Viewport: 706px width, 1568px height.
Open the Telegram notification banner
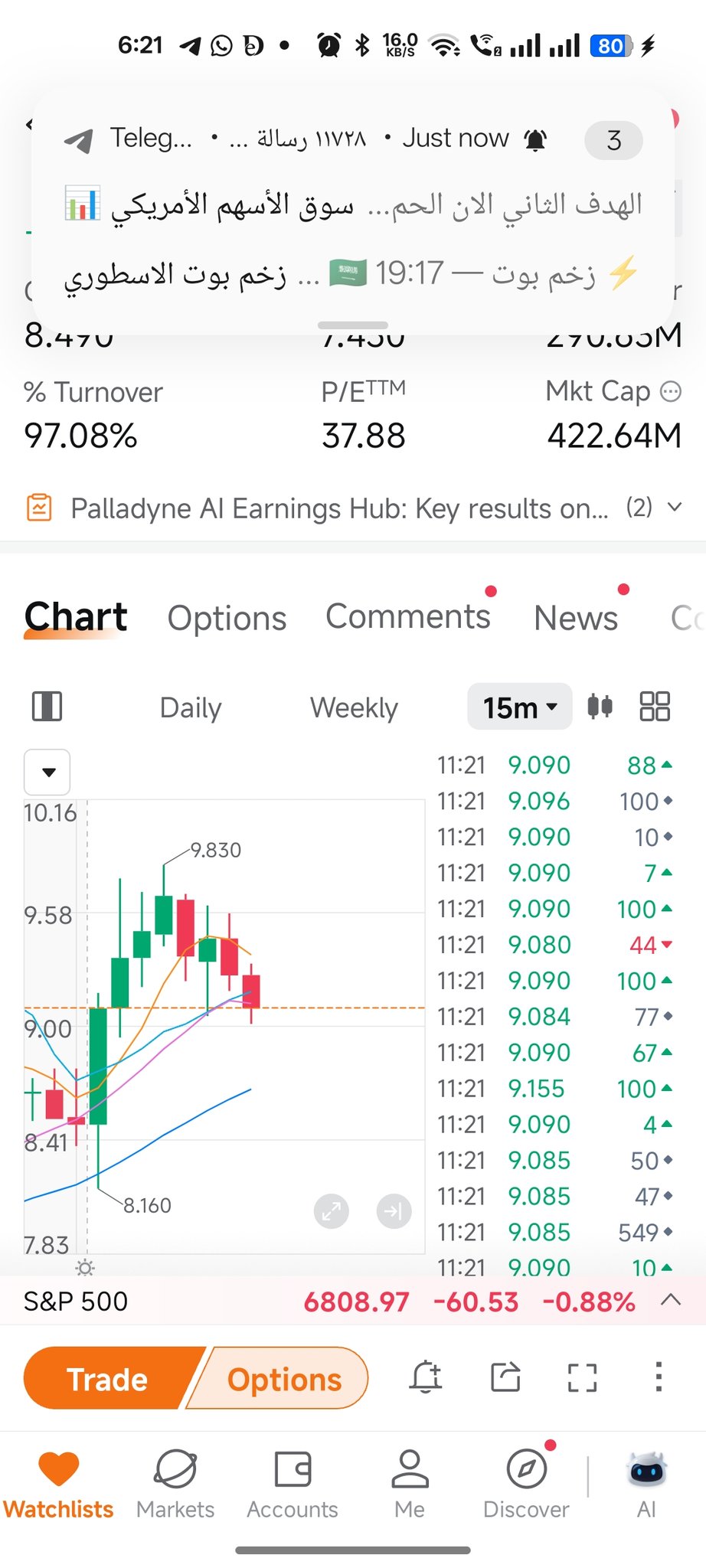point(352,207)
